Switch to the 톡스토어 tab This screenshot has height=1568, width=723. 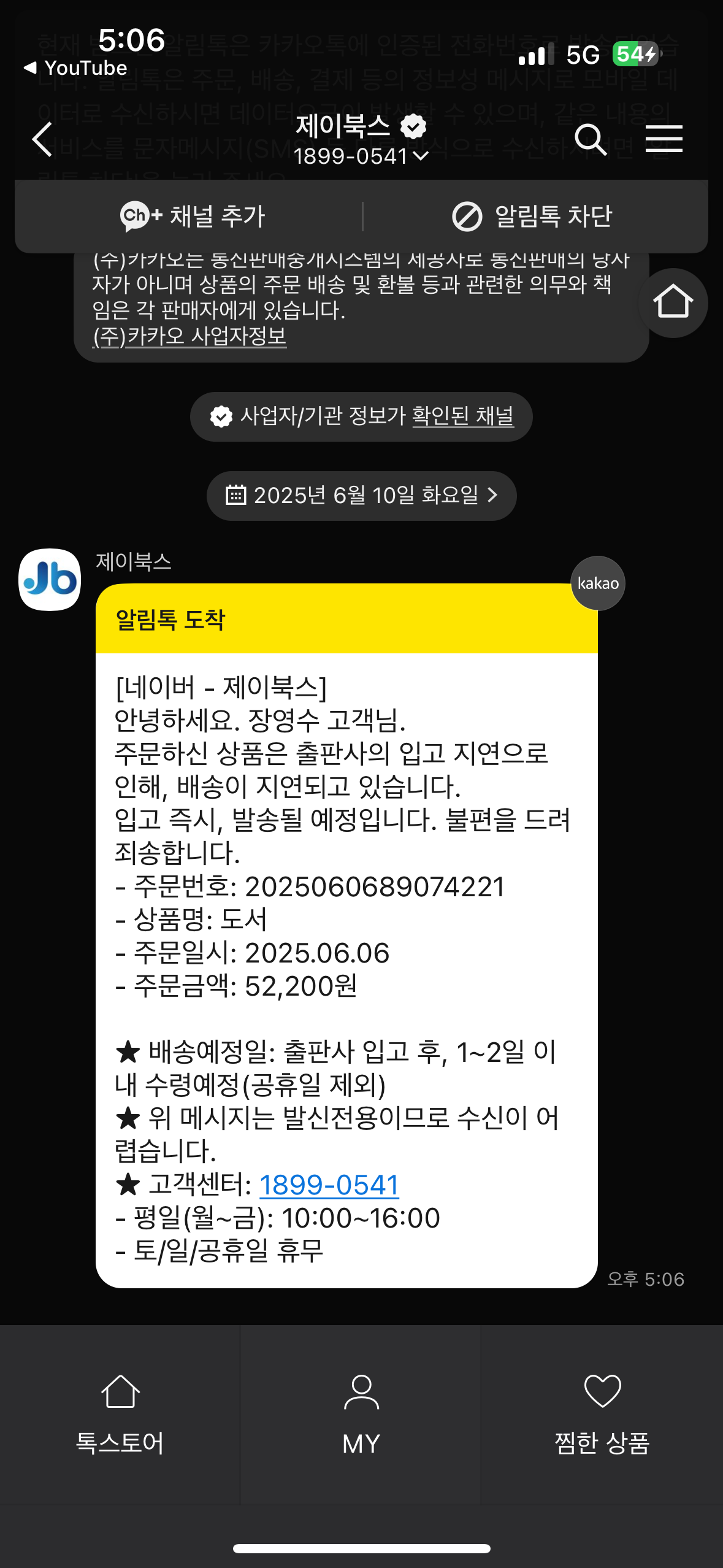pyautogui.click(x=120, y=1415)
